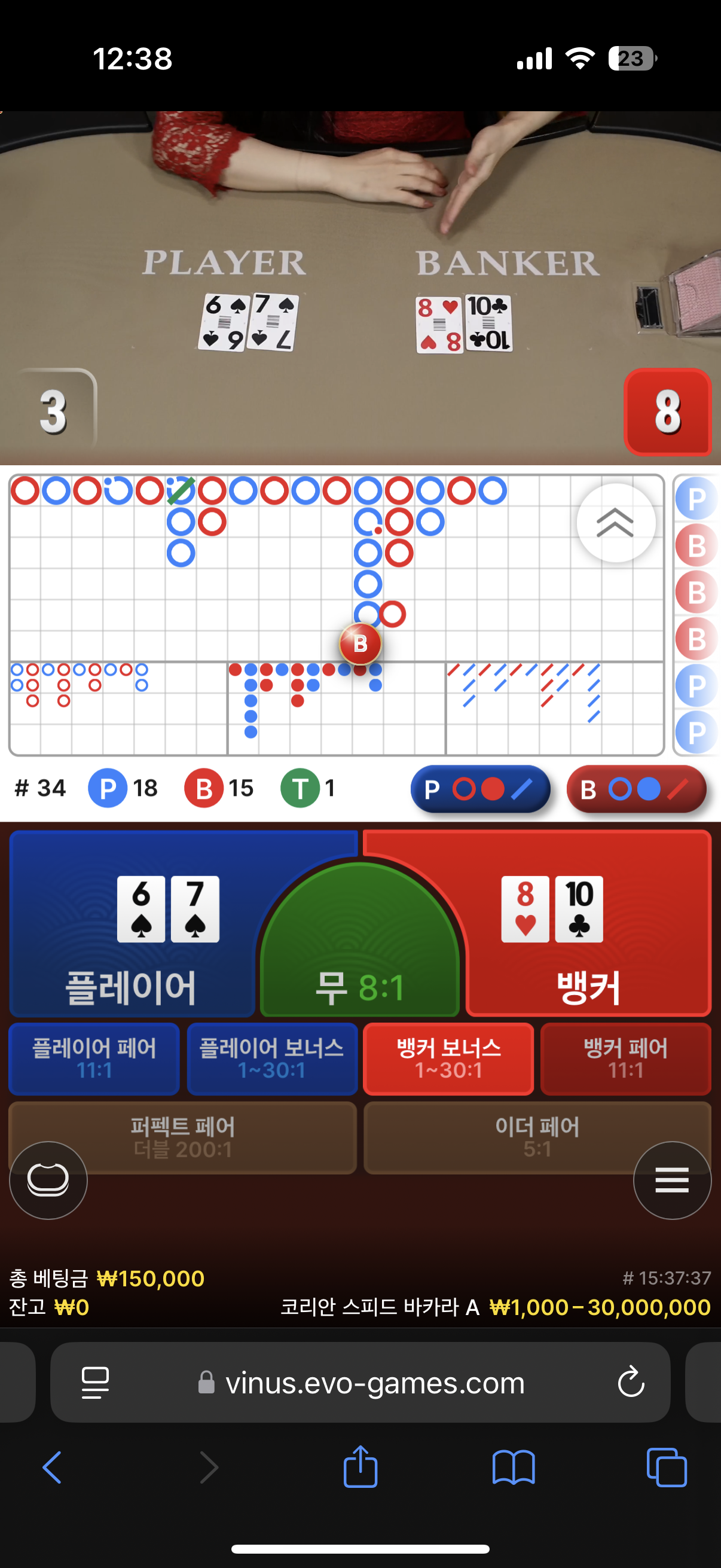The width and height of the screenshot is (721, 1568).
Task: Select the 플레이어 페어 11:1 side bet
Action: tap(94, 1058)
